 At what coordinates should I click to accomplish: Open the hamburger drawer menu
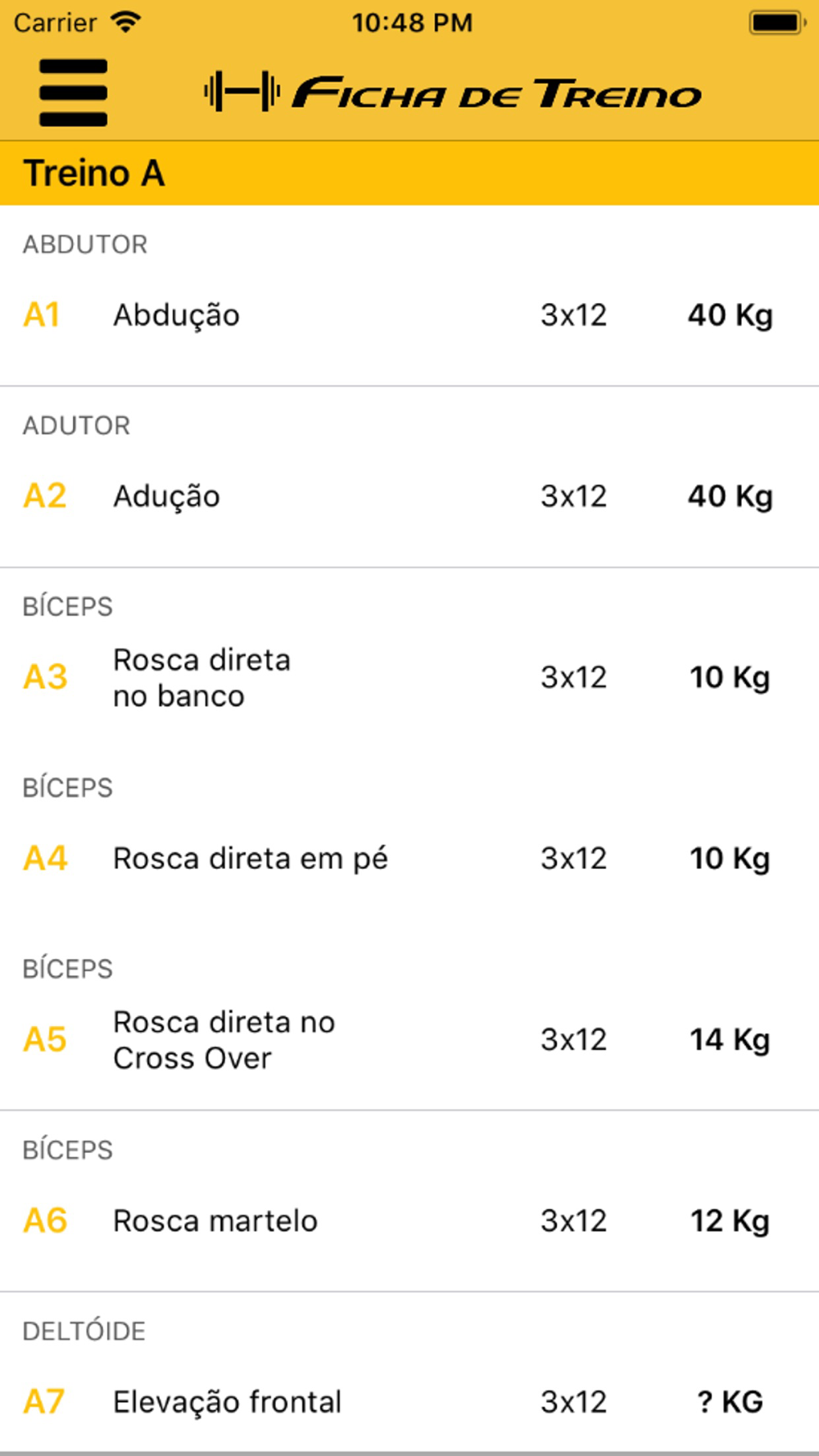73,93
